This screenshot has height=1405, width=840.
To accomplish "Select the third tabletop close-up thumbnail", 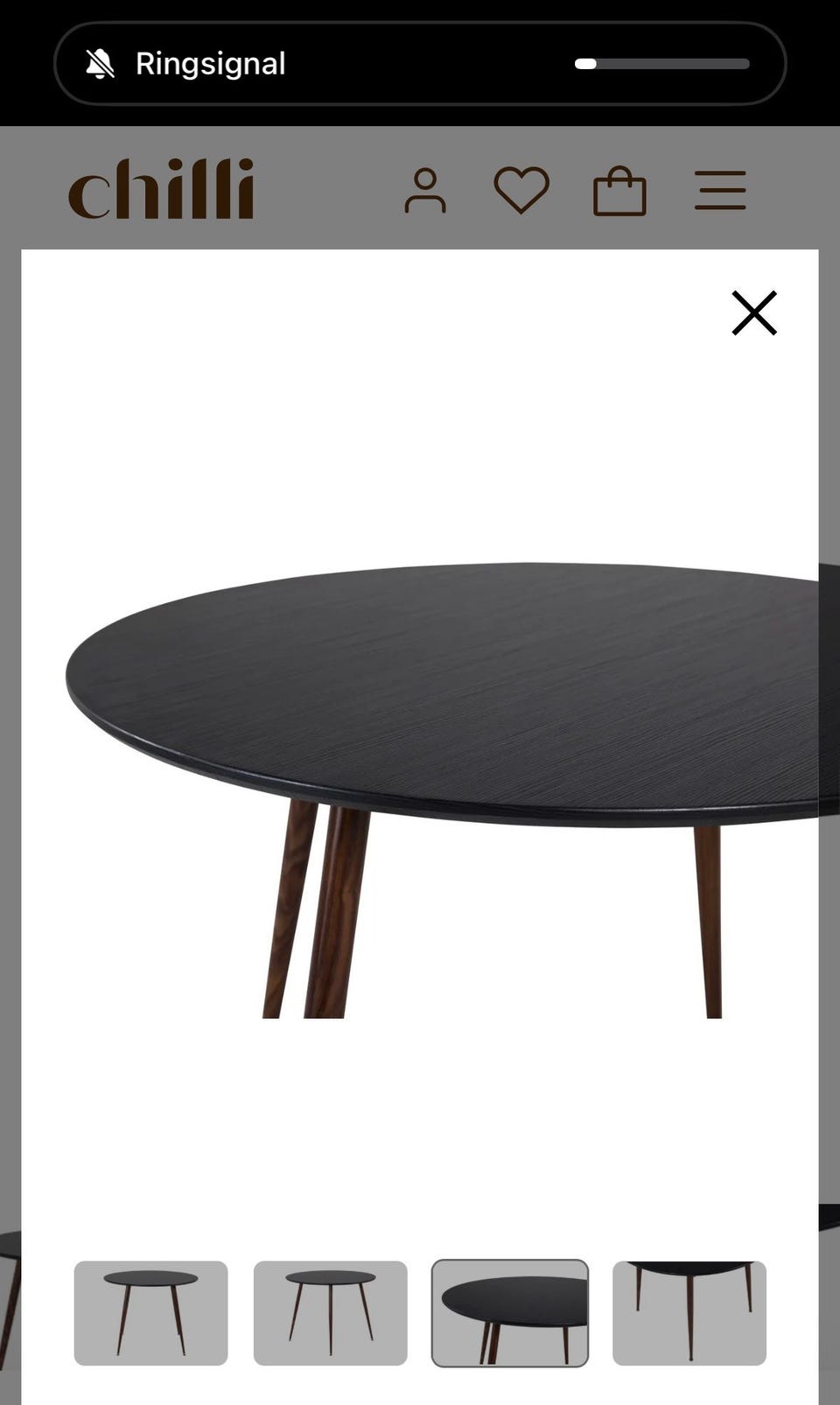I will [x=510, y=1313].
